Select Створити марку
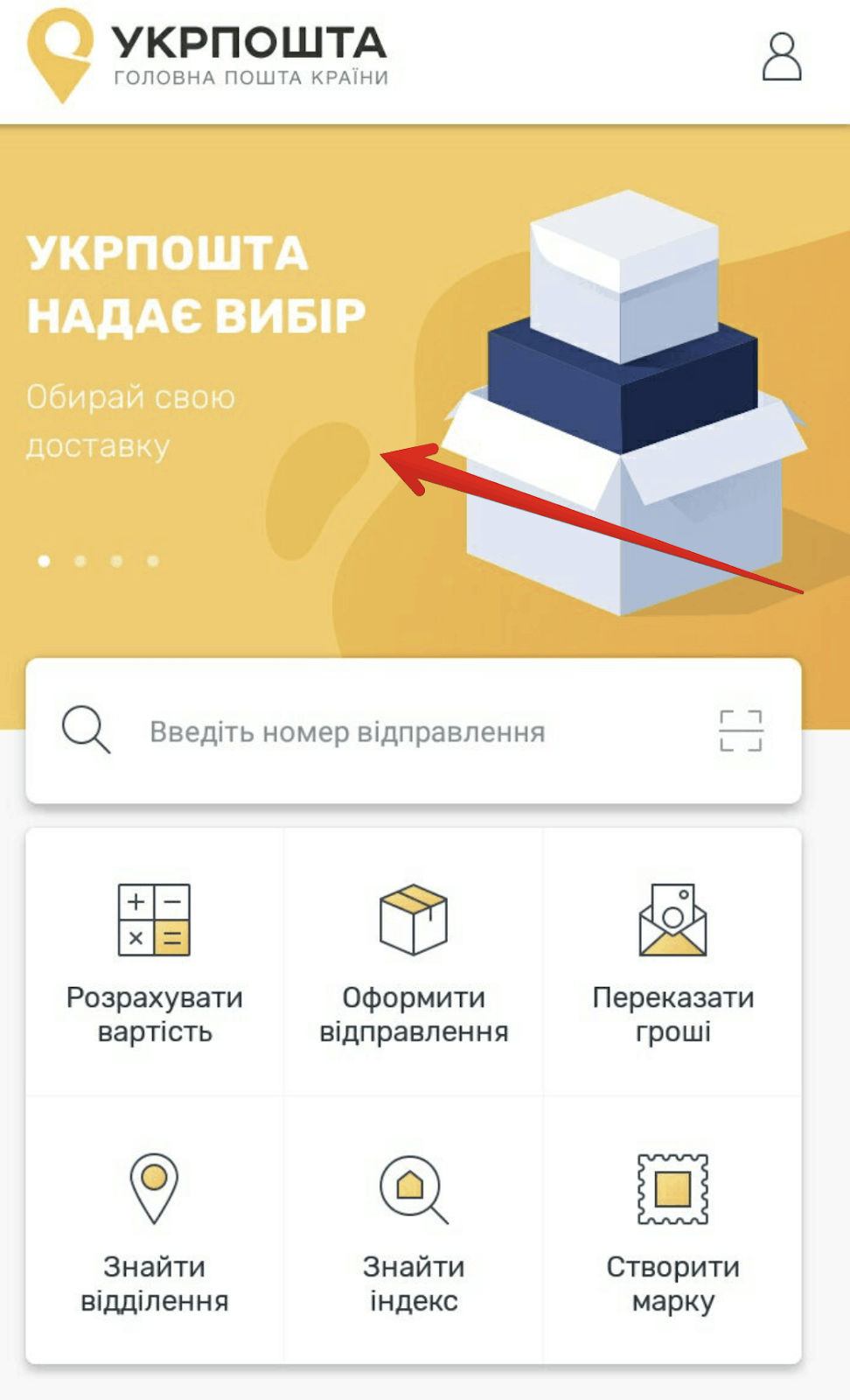Screen dimensions: 850x1400 coord(672,1229)
